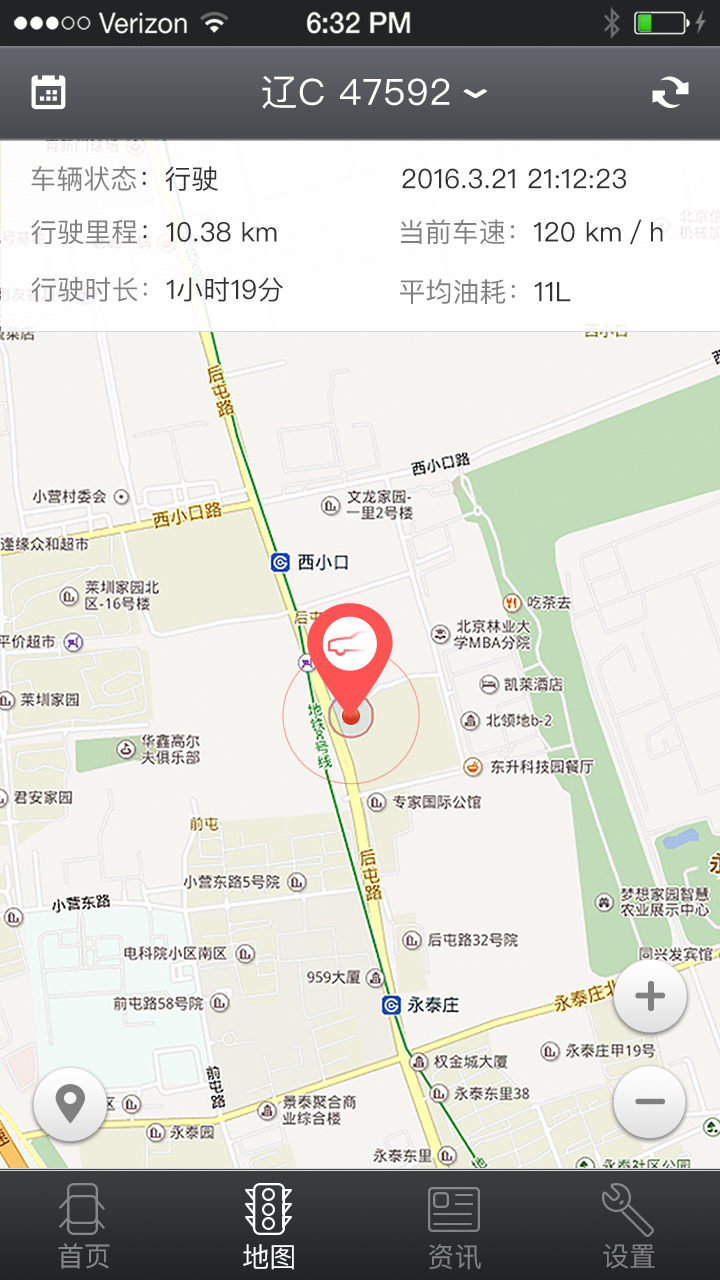
Task: Zoom out the map with minus button
Action: pos(650,1102)
